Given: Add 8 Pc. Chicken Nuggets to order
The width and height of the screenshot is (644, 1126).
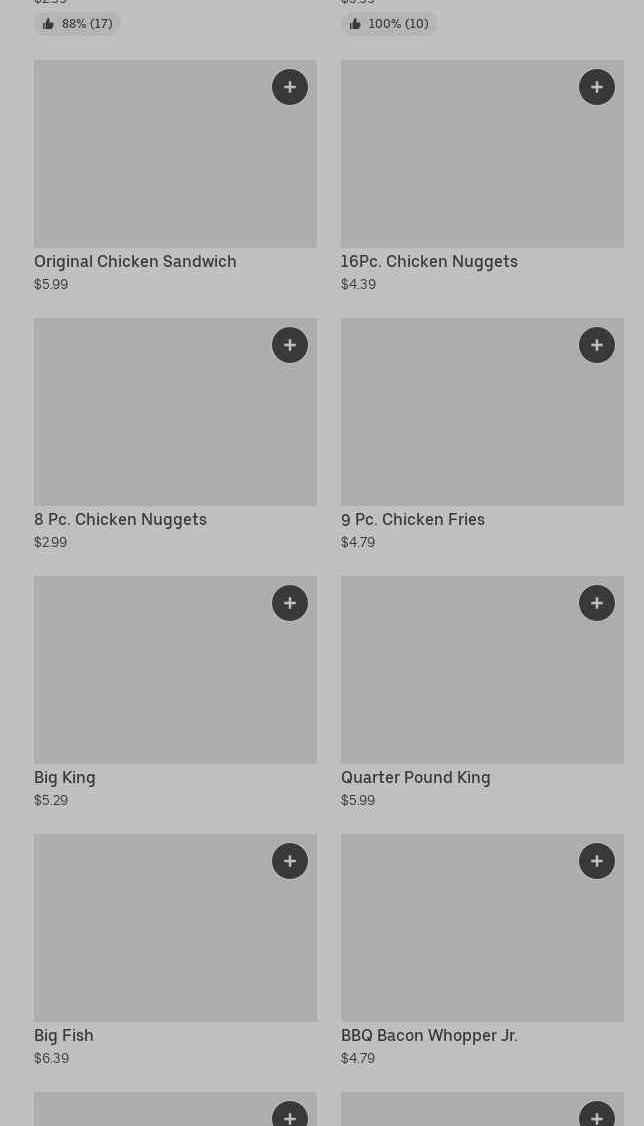Looking at the screenshot, I should 290,345.
